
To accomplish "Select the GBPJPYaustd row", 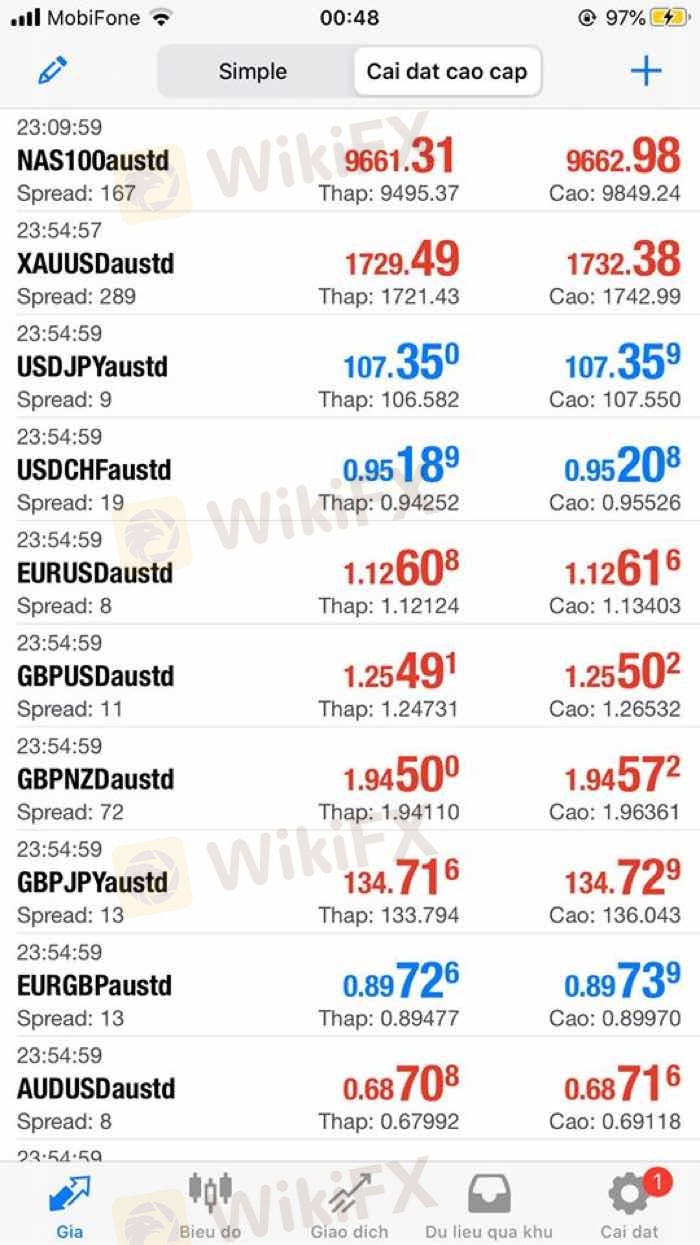I will point(93,882).
